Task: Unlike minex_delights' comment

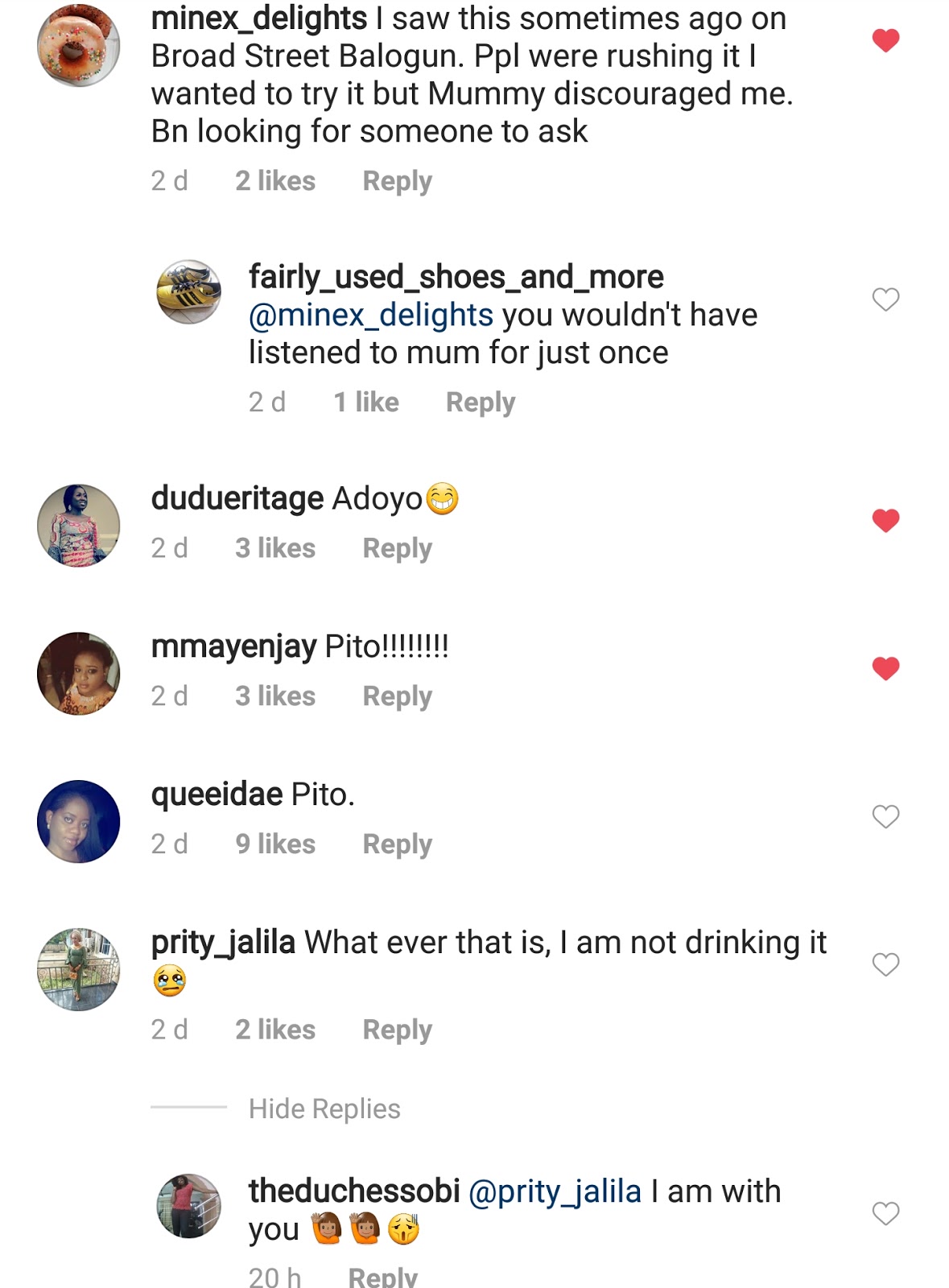Action: (x=885, y=40)
